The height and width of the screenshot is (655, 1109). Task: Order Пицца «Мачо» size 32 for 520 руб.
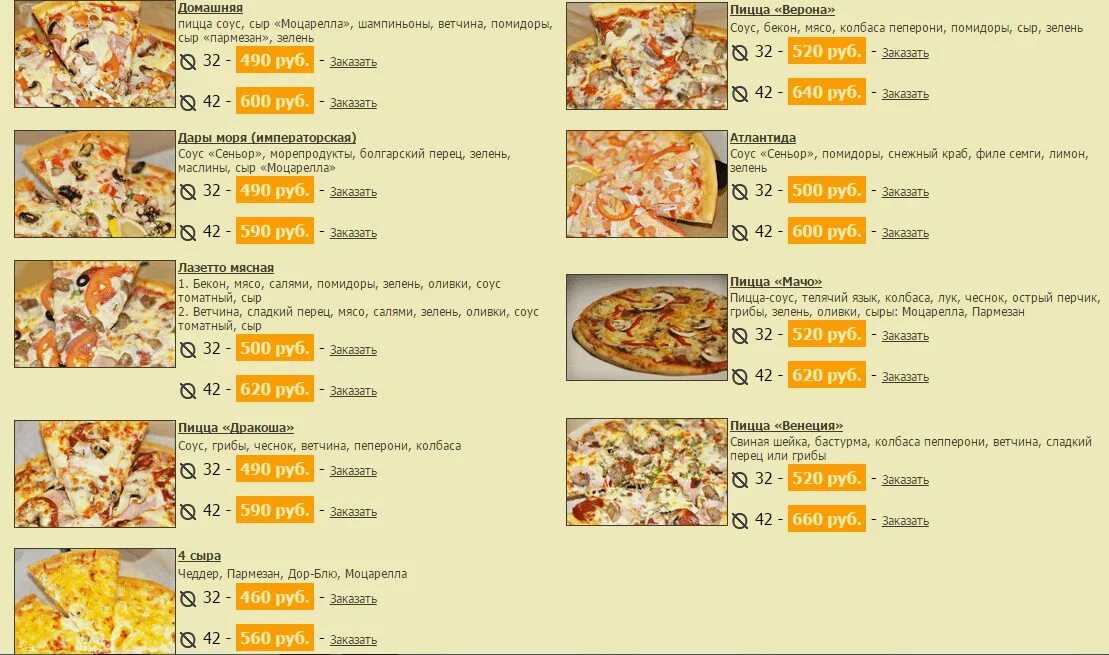click(x=905, y=336)
